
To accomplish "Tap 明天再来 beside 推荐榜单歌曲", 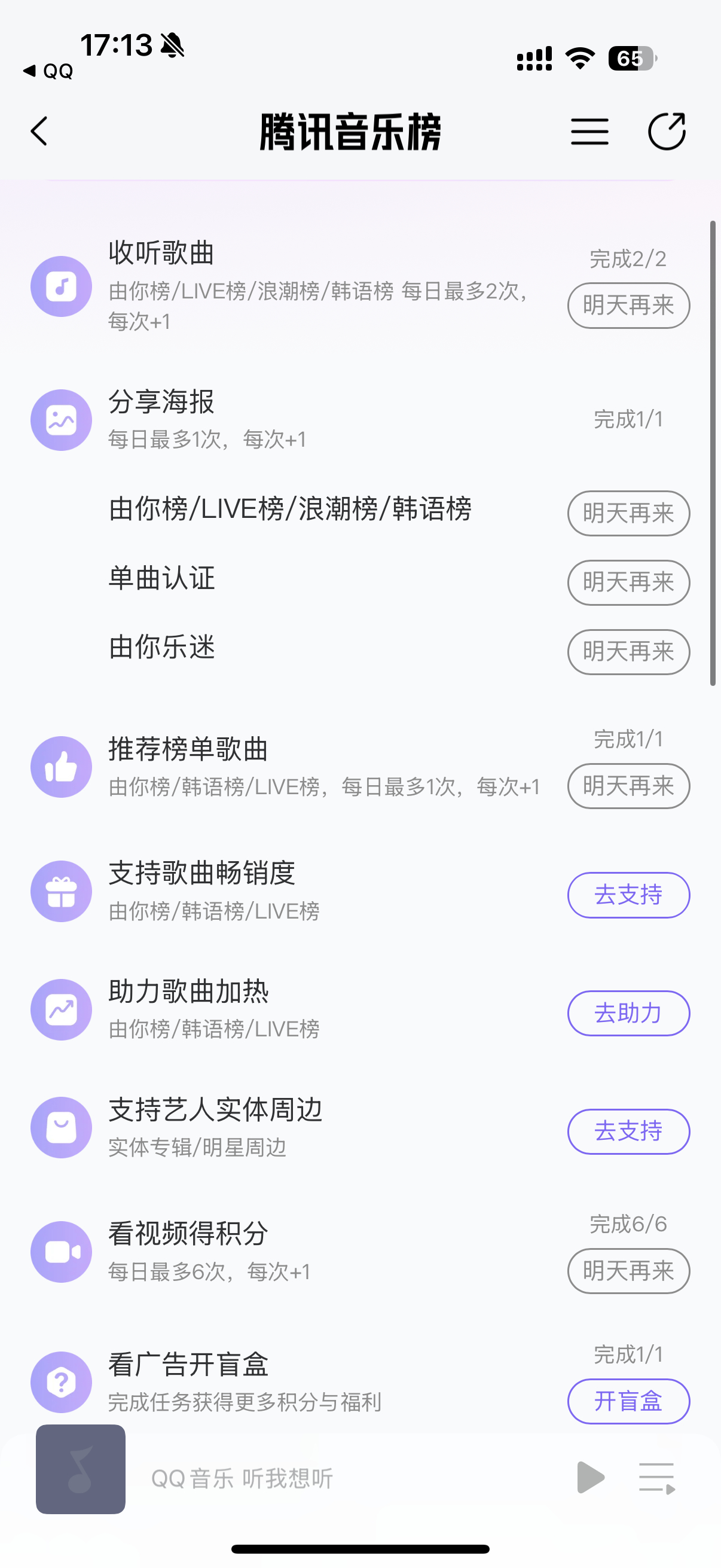I will pyautogui.click(x=628, y=786).
